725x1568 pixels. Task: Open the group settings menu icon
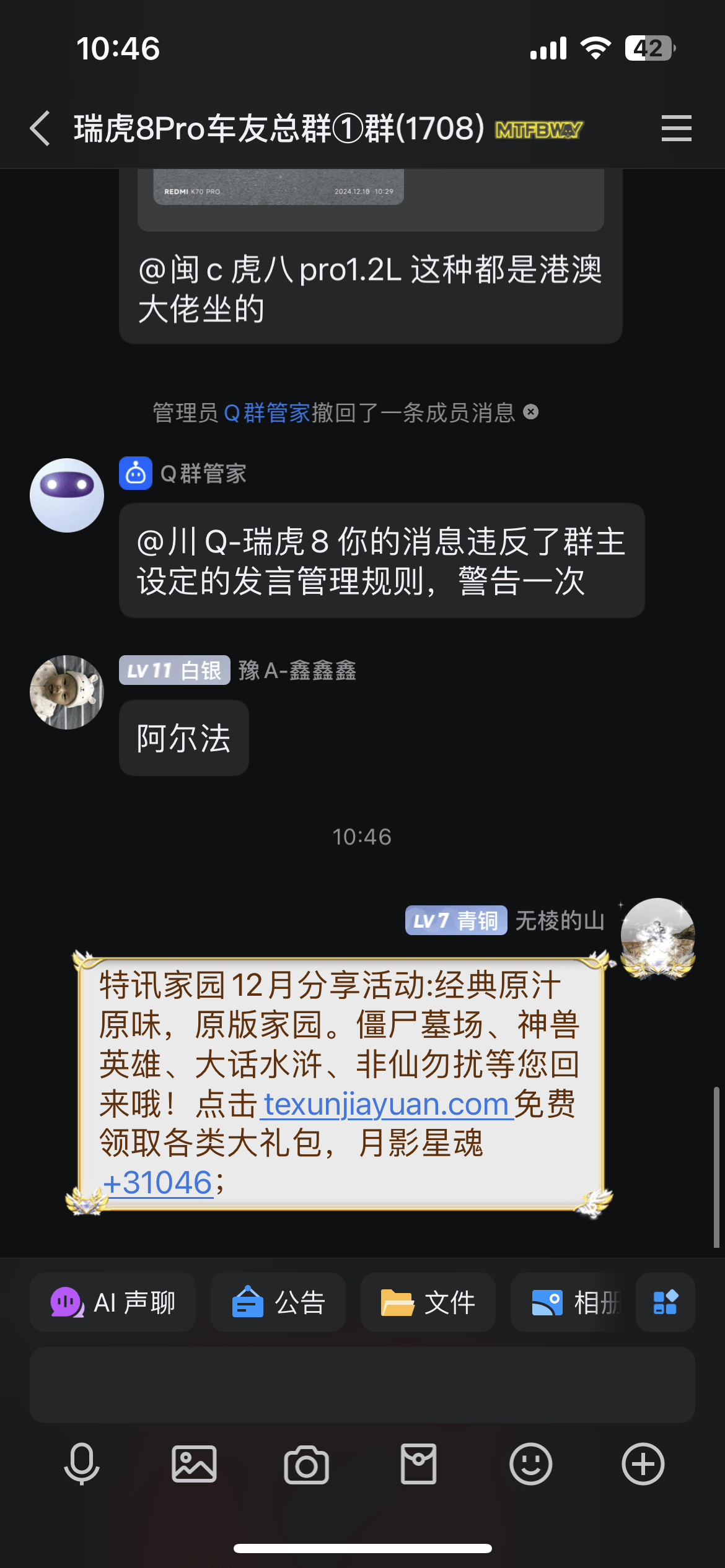[x=676, y=128]
